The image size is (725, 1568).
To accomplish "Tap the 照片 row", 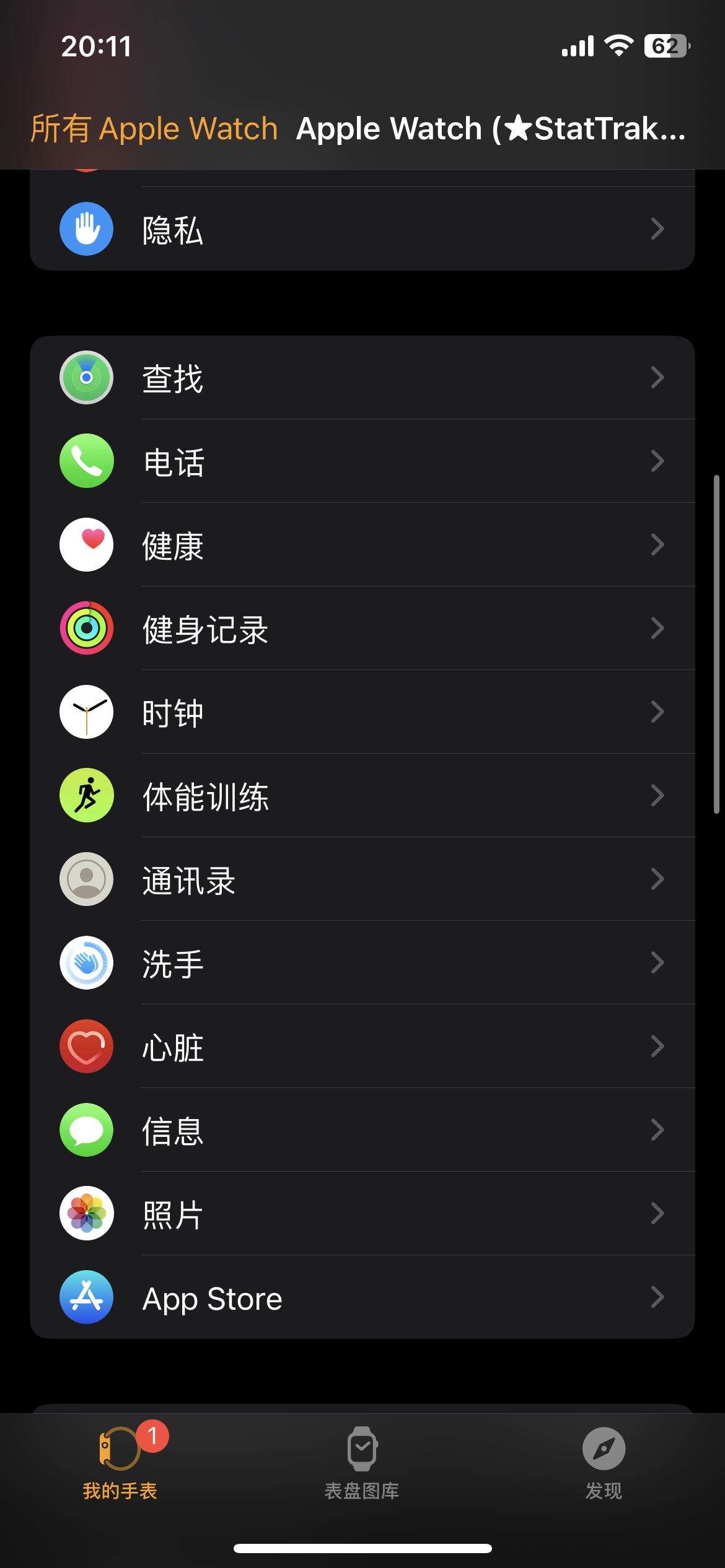I will [362, 1214].
